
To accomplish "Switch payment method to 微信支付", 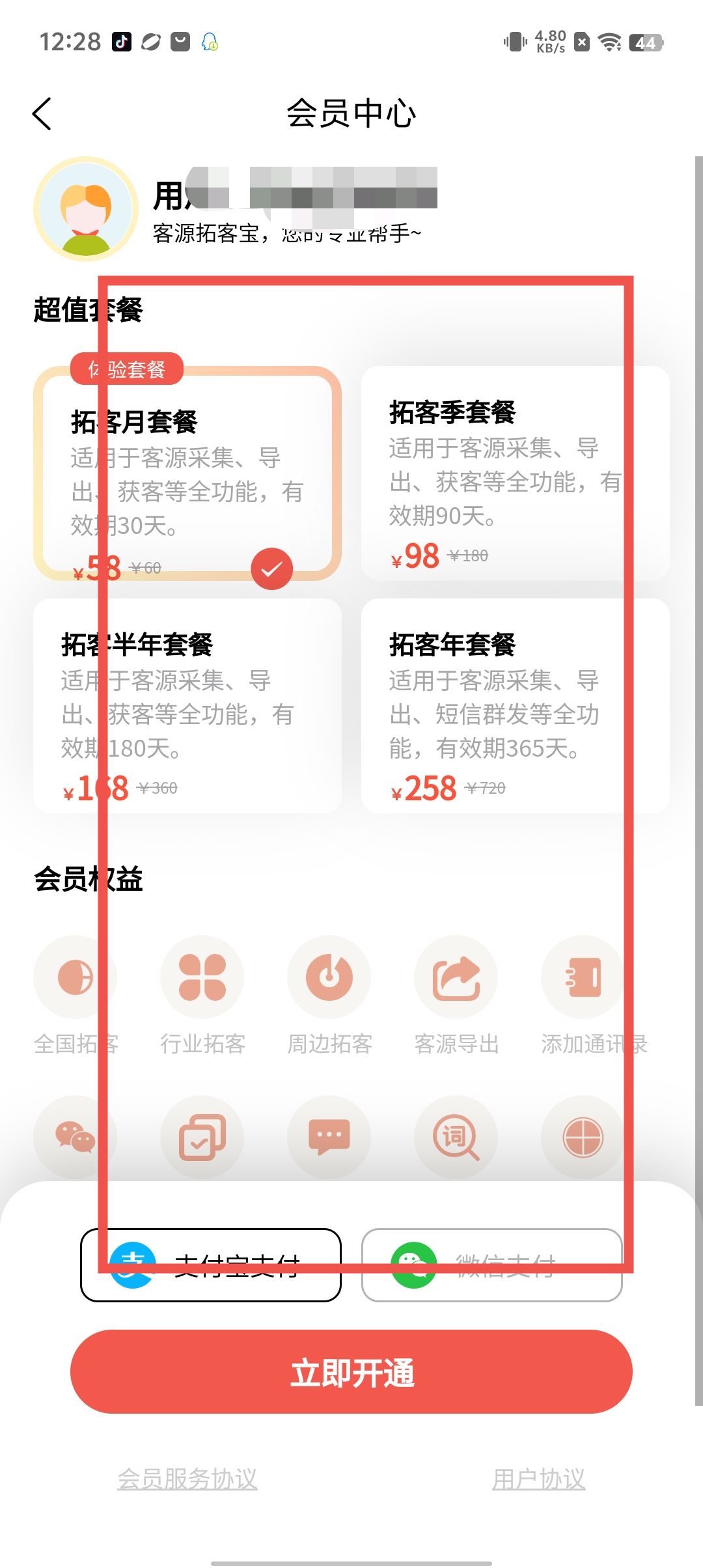I will [x=491, y=1265].
